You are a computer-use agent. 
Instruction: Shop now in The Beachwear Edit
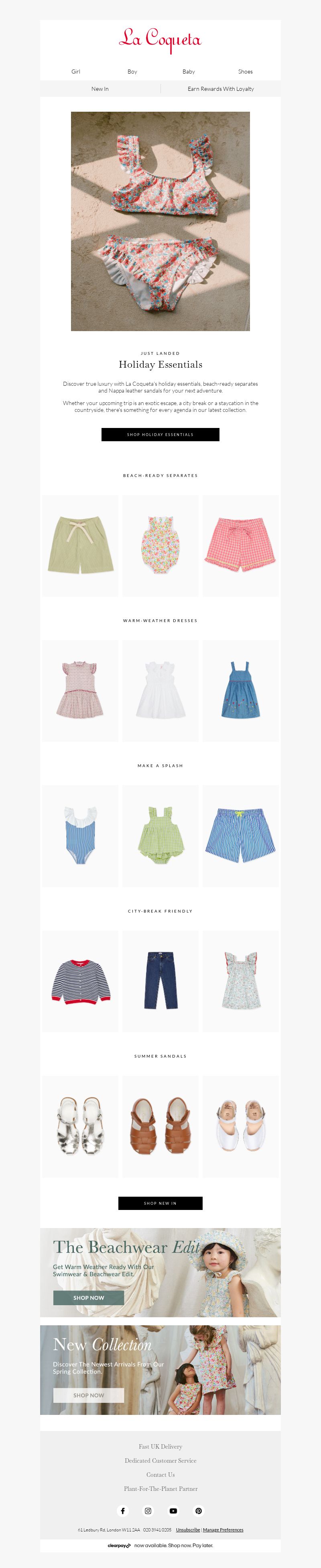pyautogui.click(x=89, y=1298)
